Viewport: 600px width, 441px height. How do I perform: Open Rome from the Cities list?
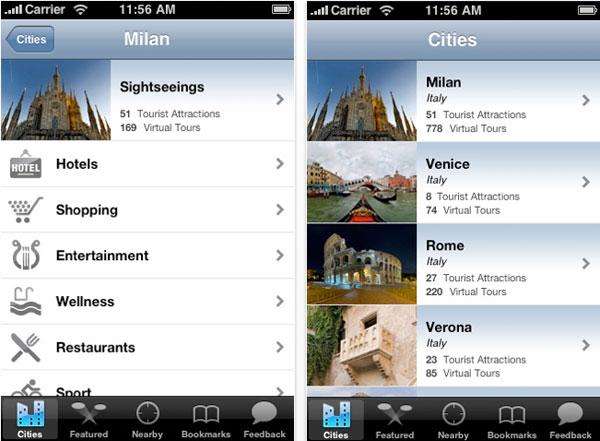click(453, 264)
